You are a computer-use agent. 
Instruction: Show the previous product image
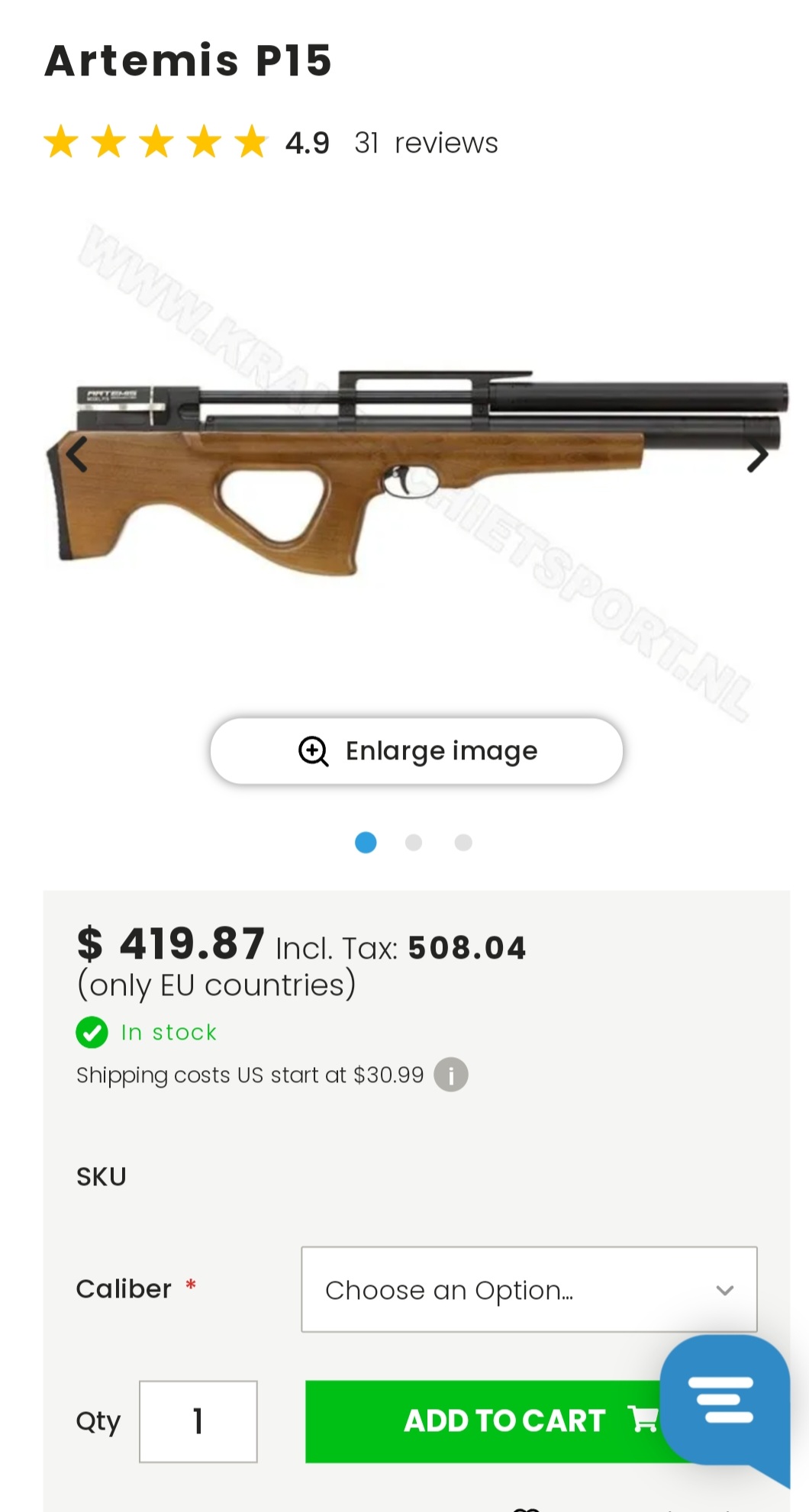77,455
